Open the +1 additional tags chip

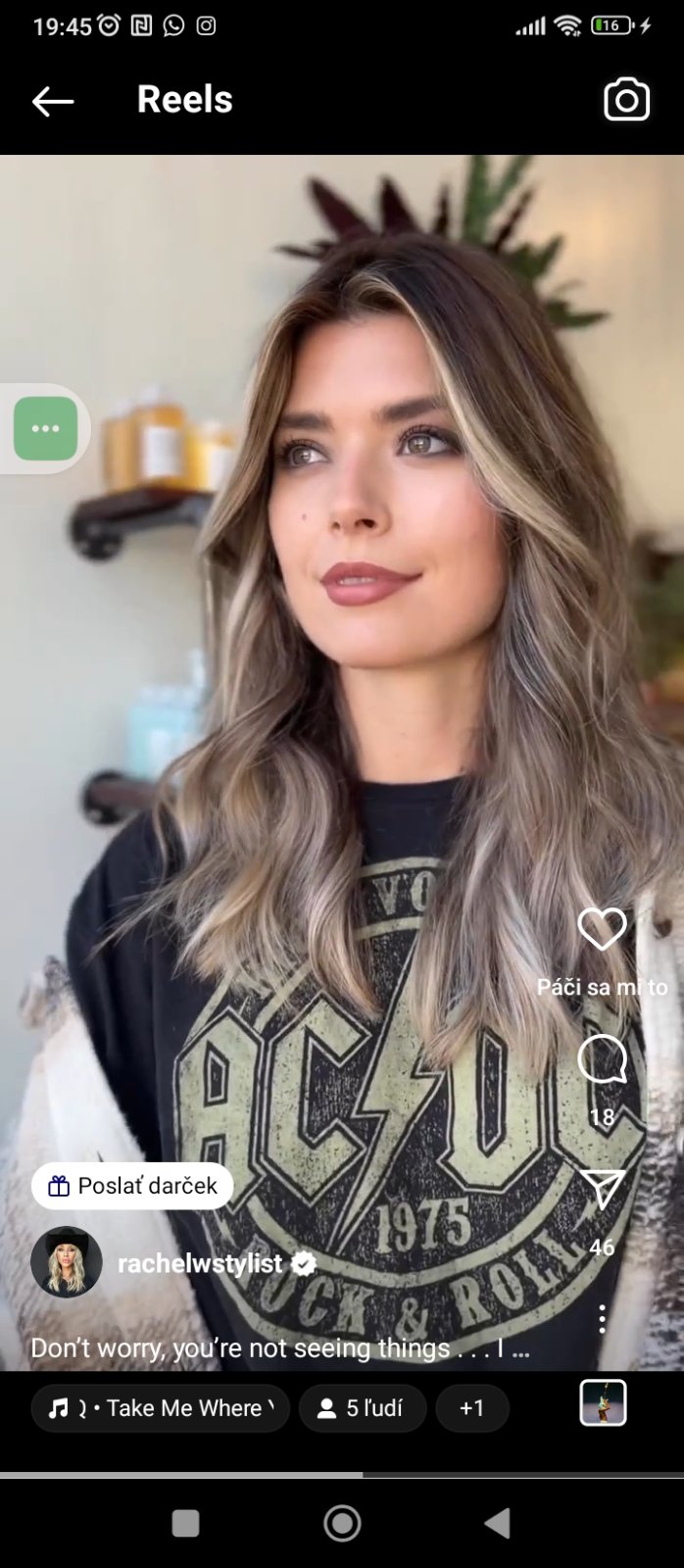coord(471,1408)
